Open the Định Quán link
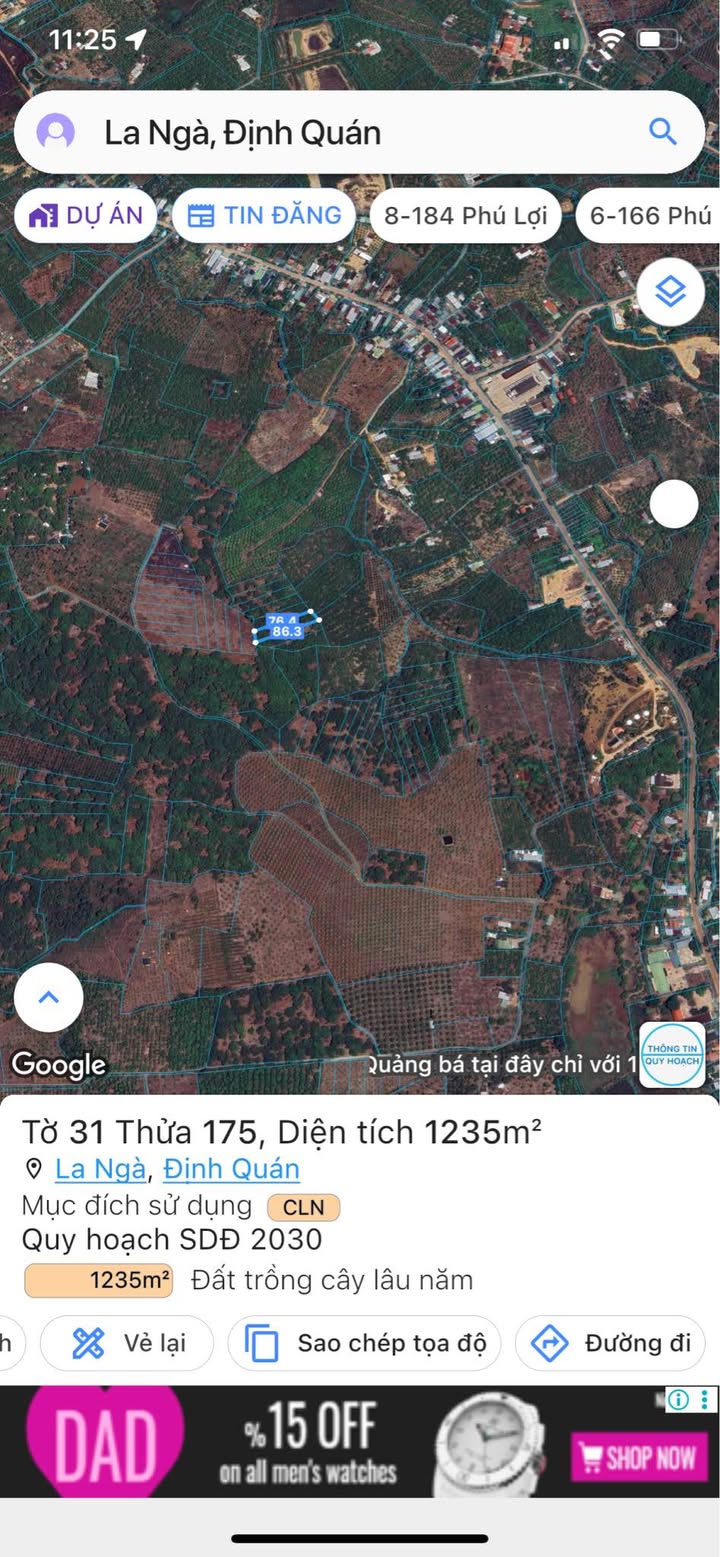Screen dimensions: 720x1557 231,1169
